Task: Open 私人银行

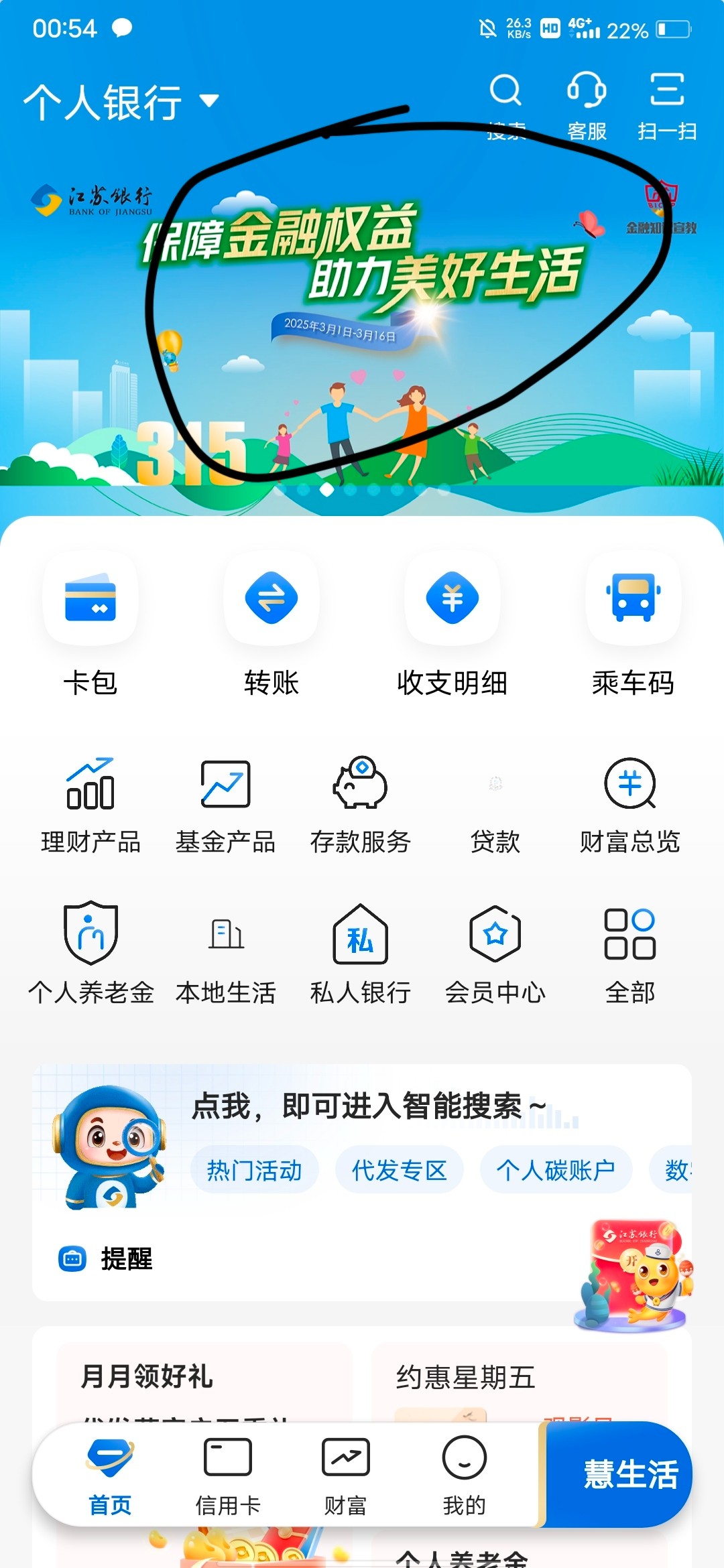Action: [361, 953]
